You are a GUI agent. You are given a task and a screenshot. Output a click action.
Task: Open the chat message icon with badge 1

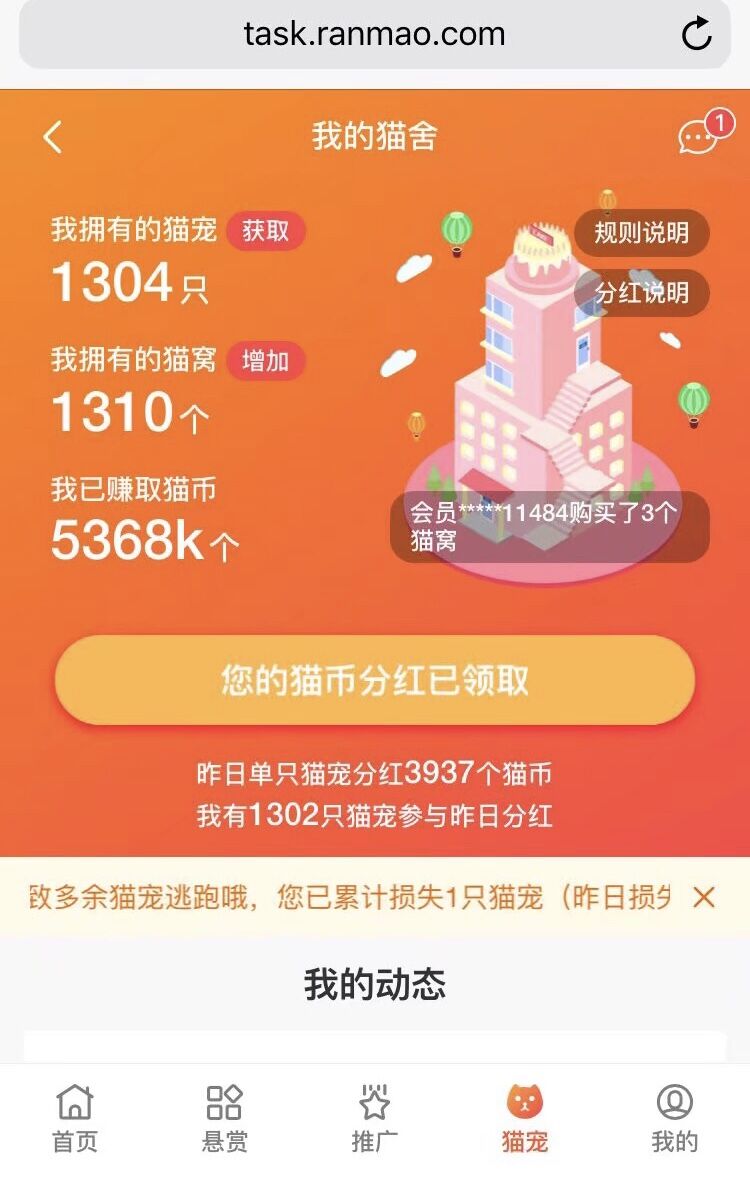click(x=696, y=137)
